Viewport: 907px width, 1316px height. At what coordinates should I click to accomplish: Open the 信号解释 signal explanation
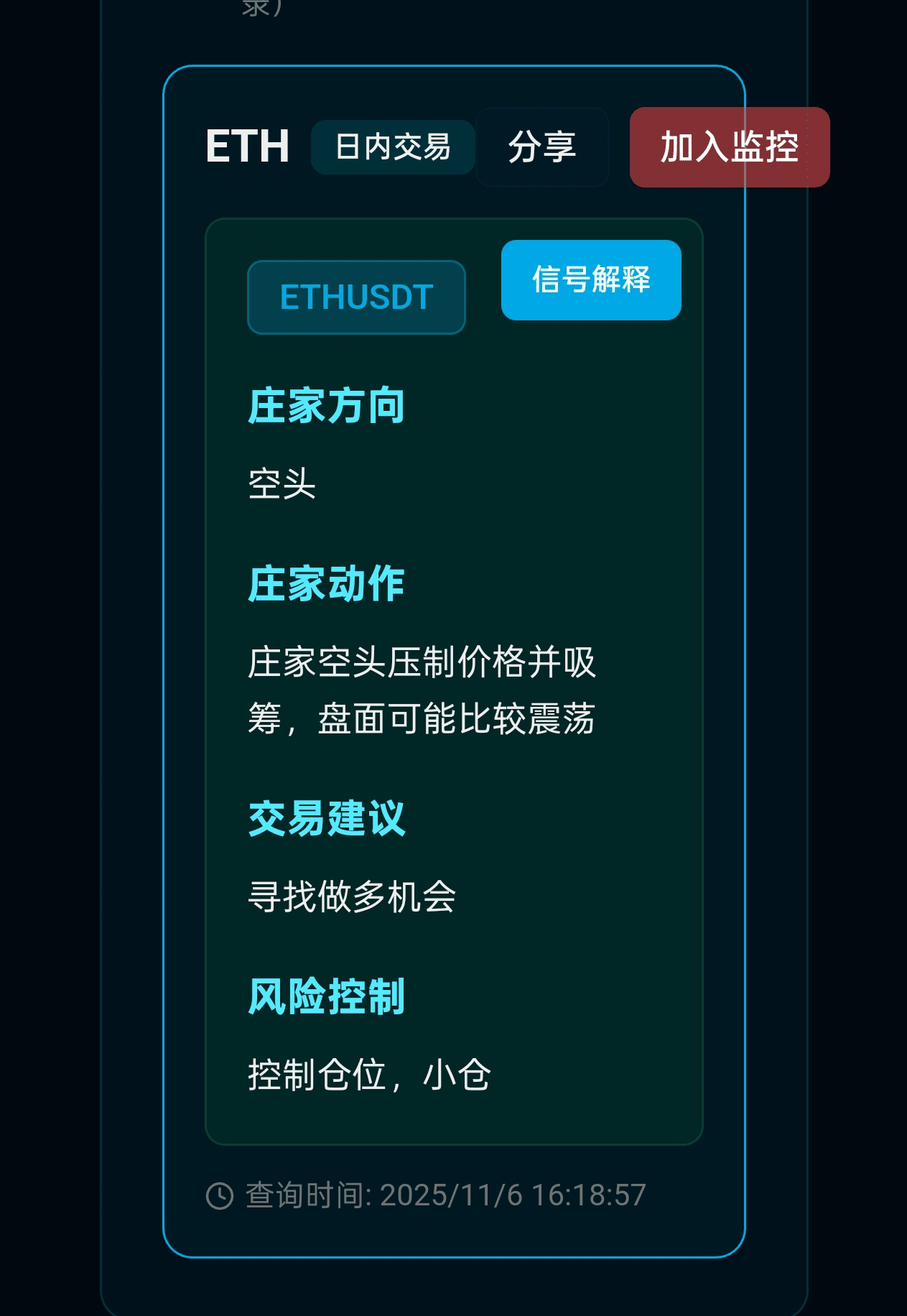click(590, 279)
